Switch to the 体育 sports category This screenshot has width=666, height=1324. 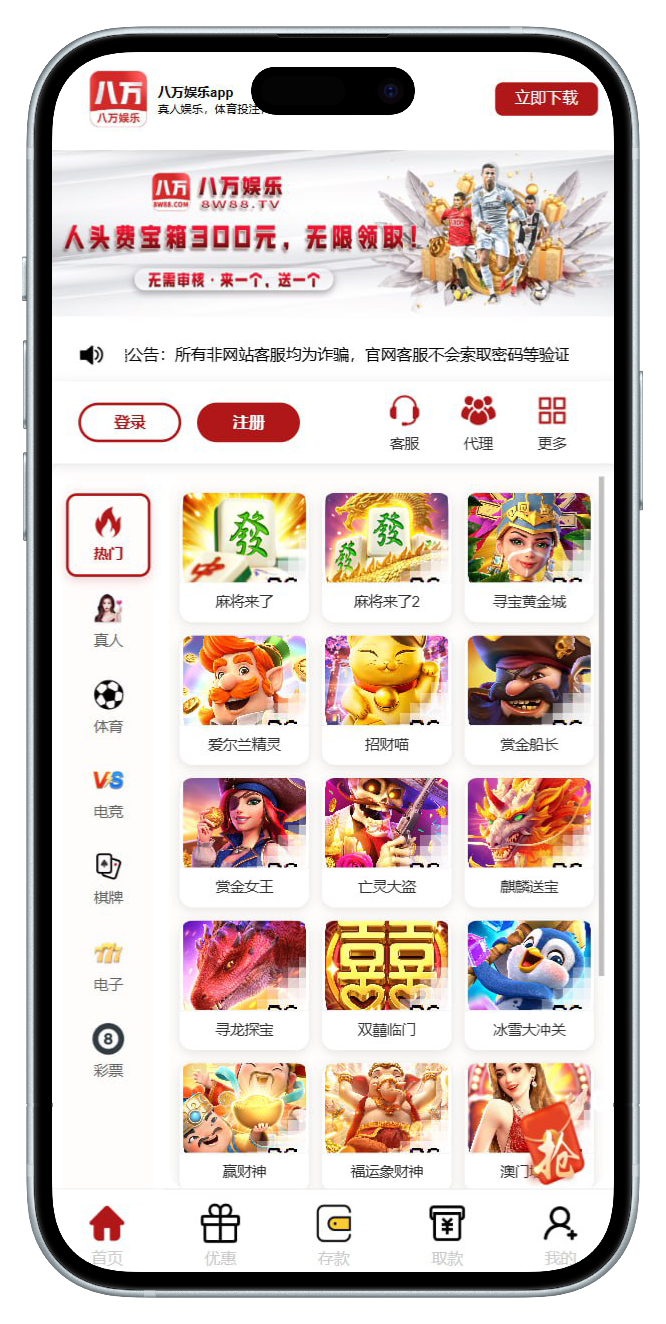(x=108, y=706)
